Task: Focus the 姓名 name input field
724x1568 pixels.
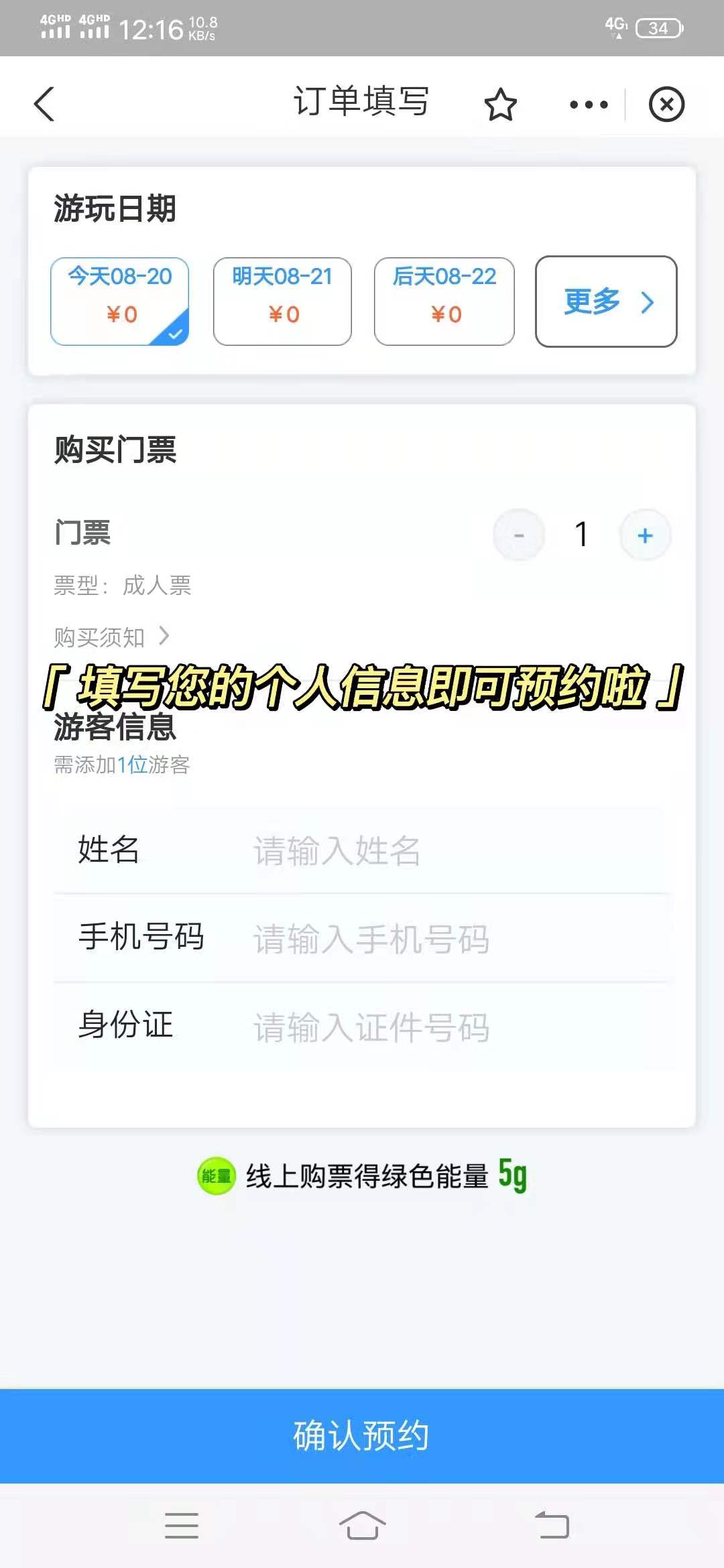Action: point(456,851)
